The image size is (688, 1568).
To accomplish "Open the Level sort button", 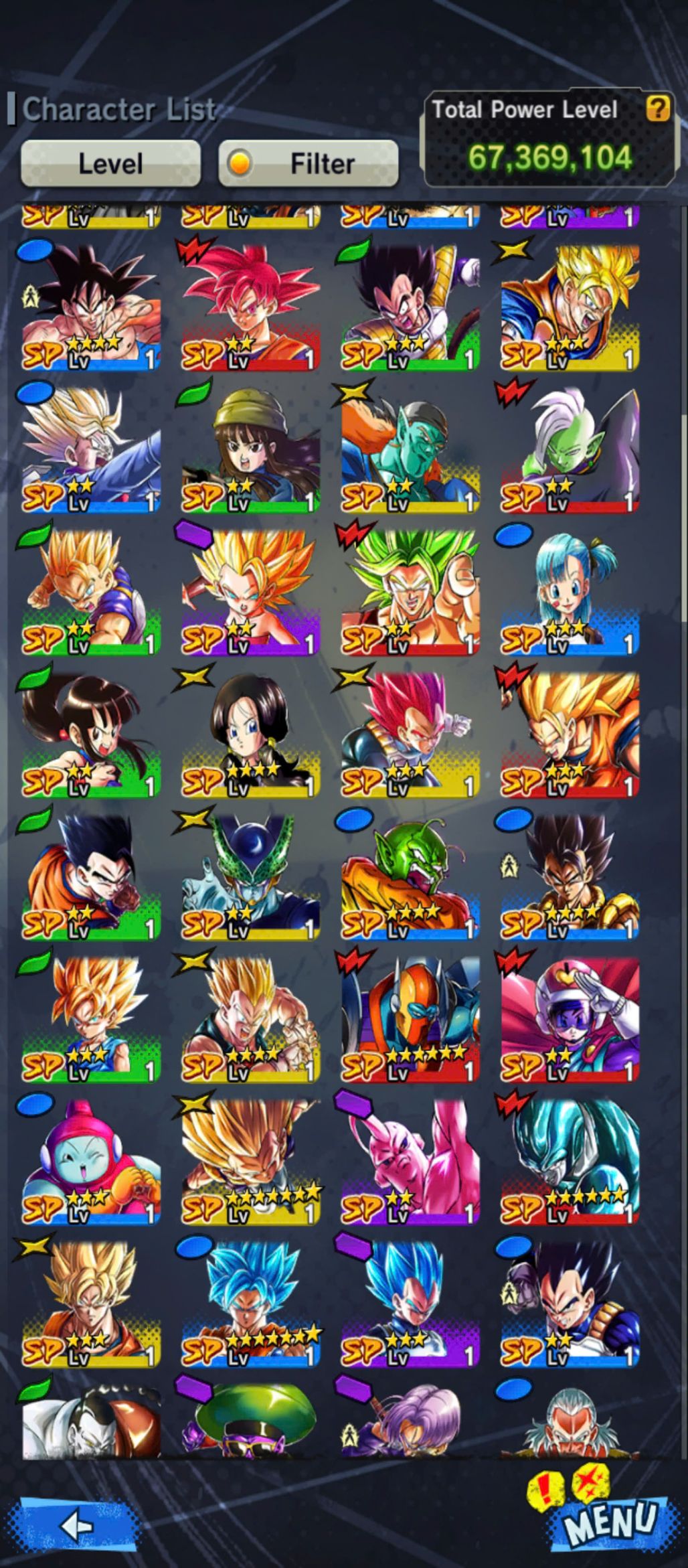I will click(110, 163).
